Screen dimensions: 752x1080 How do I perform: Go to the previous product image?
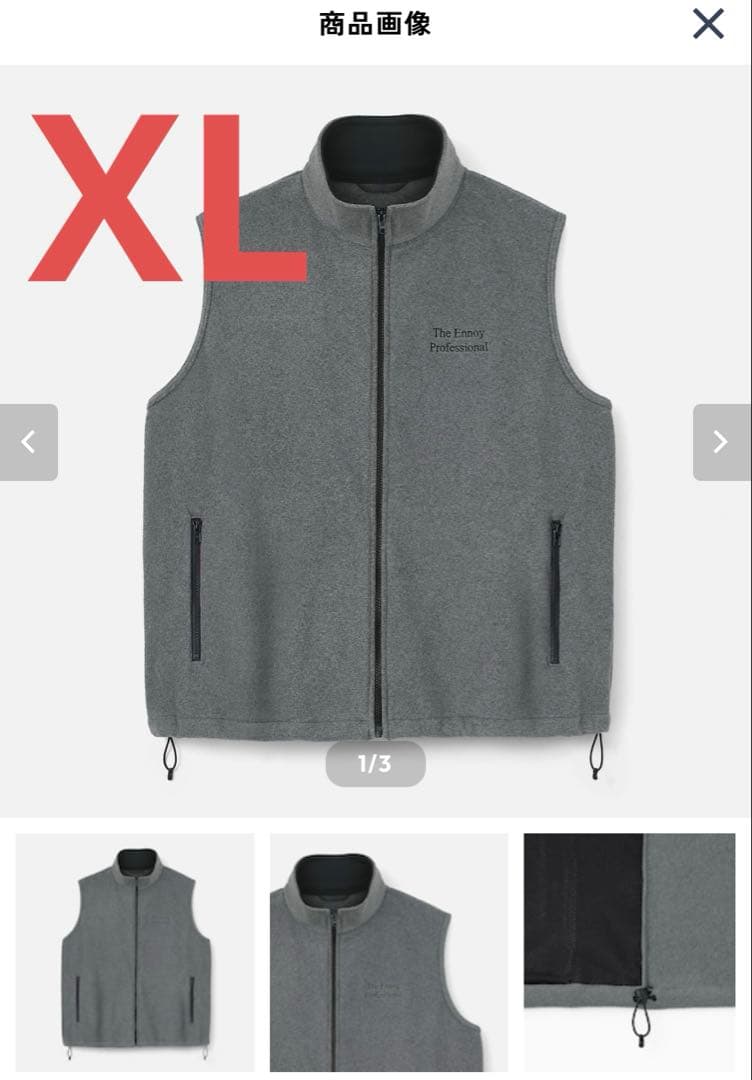click(x=29, y=442)
